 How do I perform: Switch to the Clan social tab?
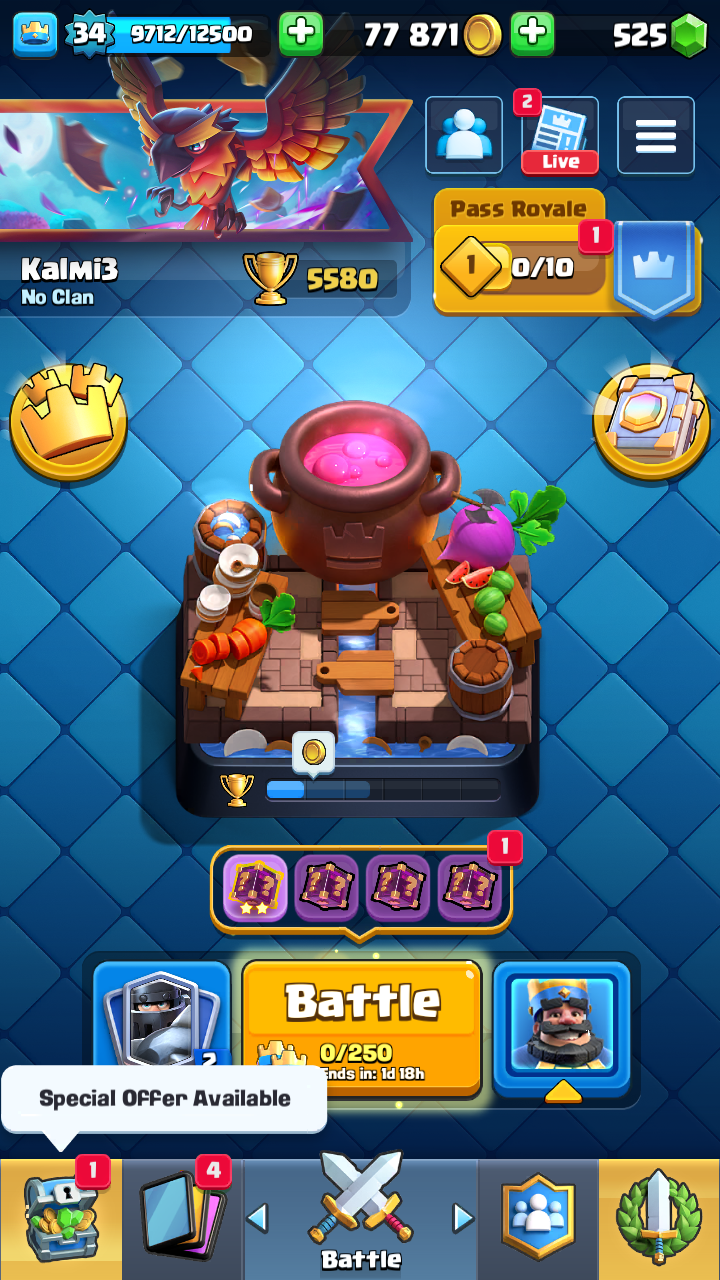pos(540,1220)
